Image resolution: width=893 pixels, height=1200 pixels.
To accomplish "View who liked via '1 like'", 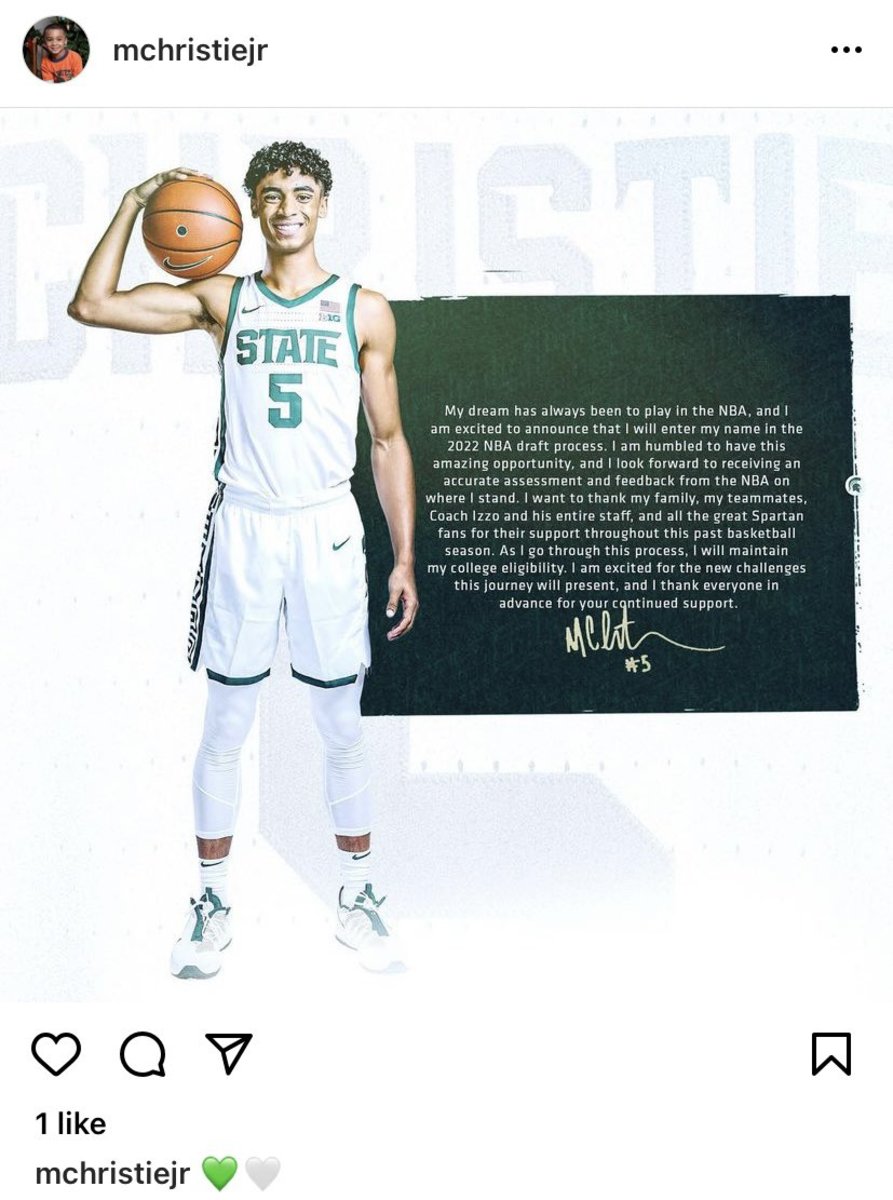I will [x=70, y=1123].
